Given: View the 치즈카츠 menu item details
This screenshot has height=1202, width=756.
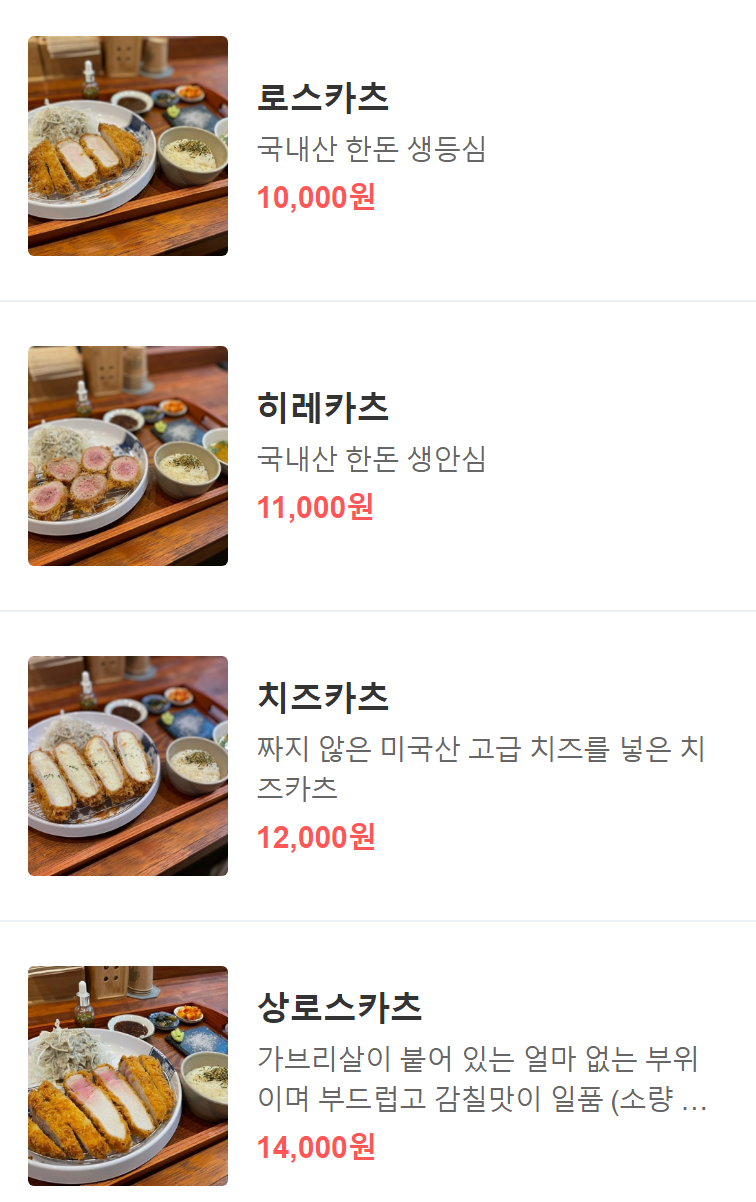Looking at the screenshot, I should (x=322, y=698).
